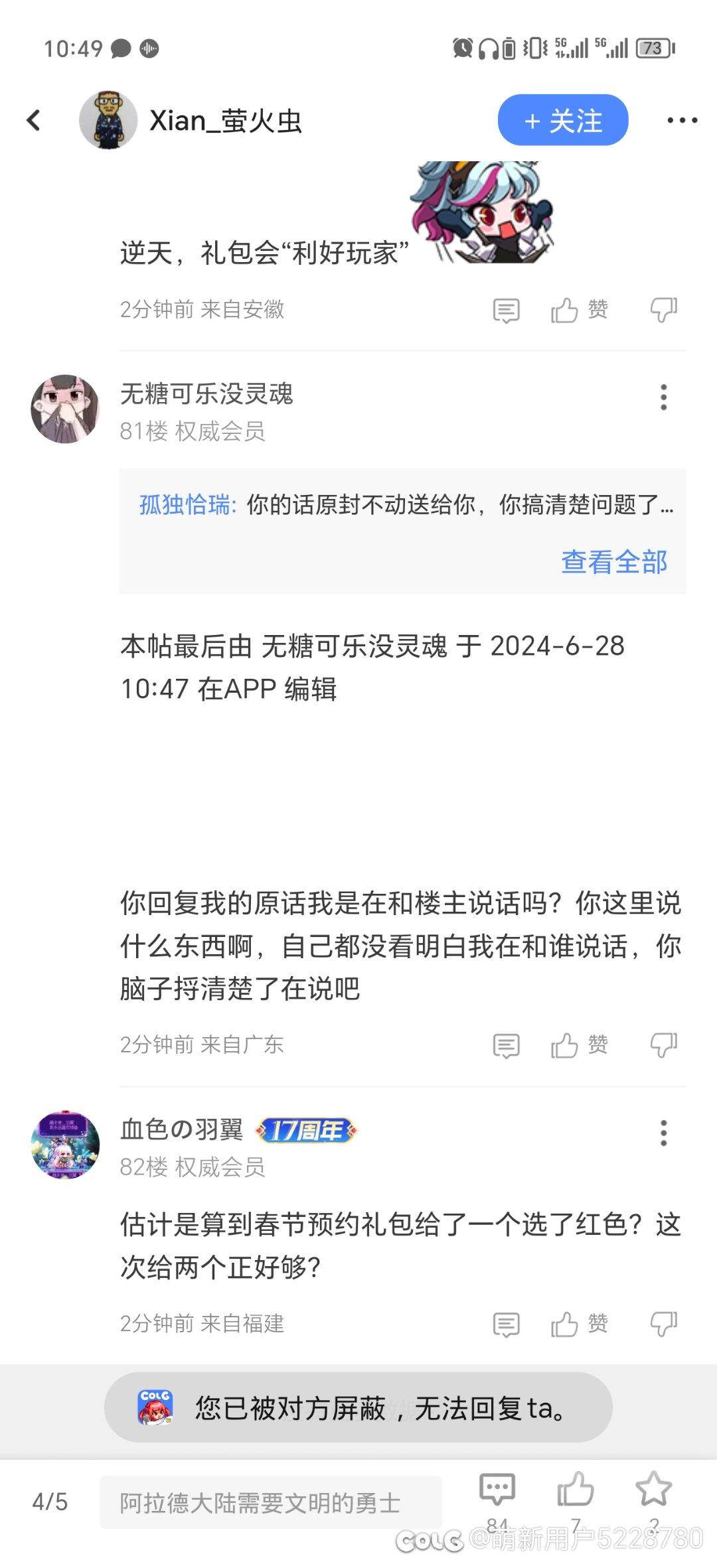The height and width of the screenshot is (1568, 717).
Task: Open more options for the 82楼 comment
Action: click(x=663, y=1133)
